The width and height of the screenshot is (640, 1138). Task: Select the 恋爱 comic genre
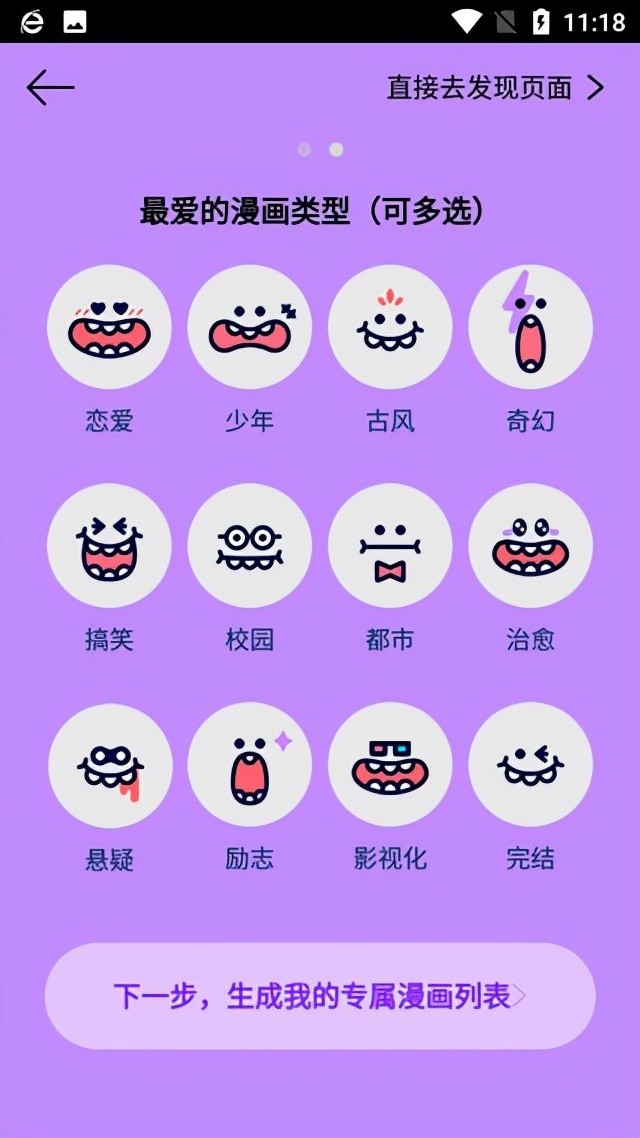(x=109, y=328)
